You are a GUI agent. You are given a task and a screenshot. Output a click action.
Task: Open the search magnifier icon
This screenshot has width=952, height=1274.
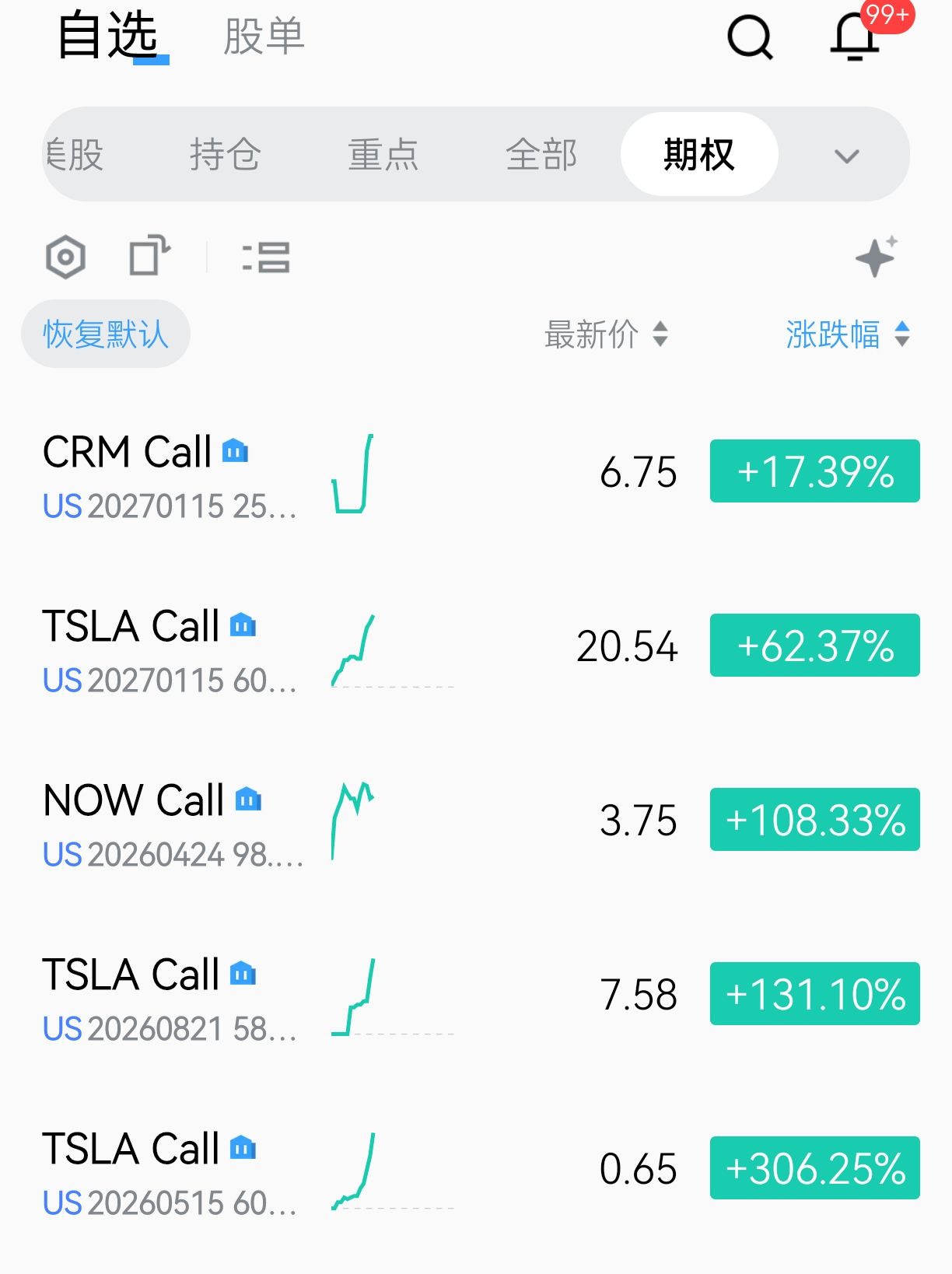click(750, 37)
